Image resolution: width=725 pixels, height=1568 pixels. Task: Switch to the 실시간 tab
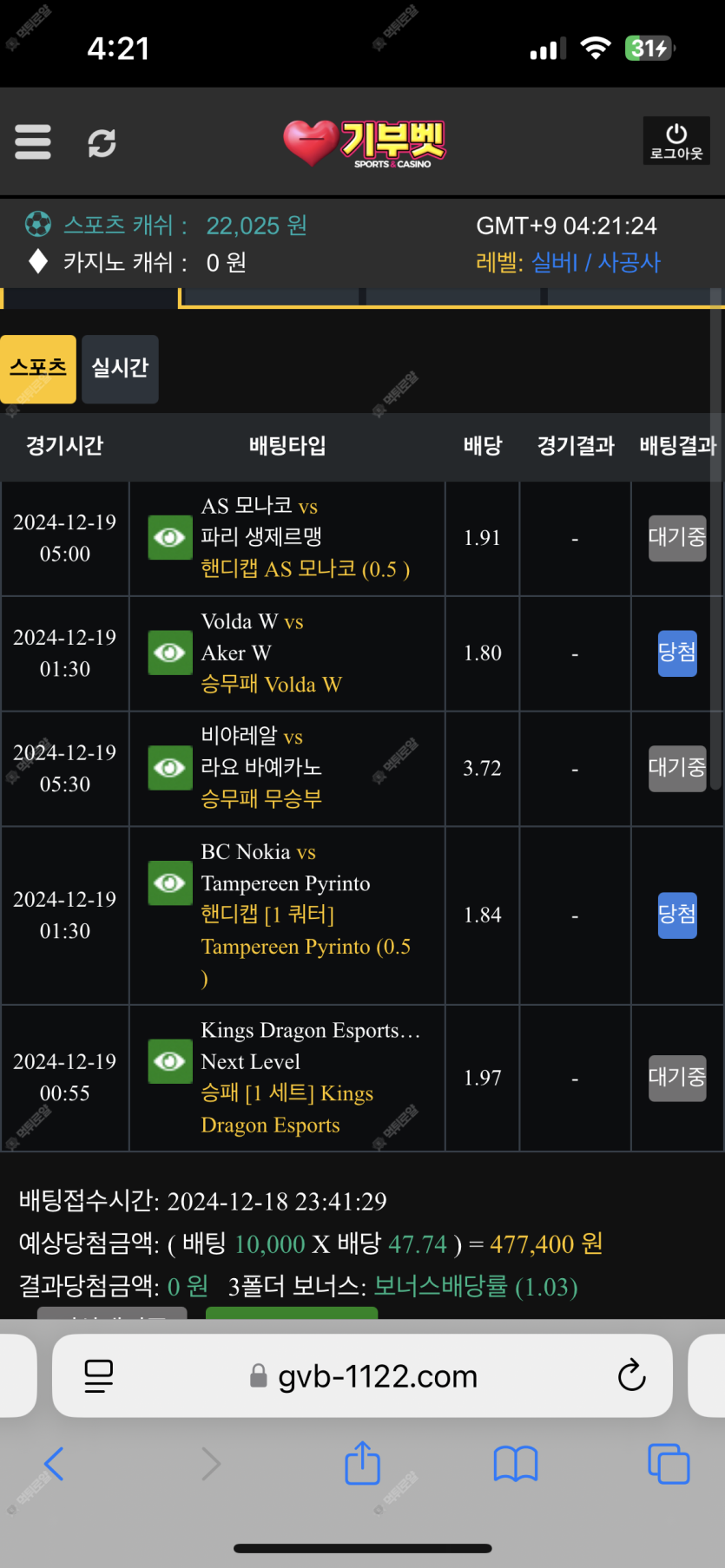coord(120,369)
